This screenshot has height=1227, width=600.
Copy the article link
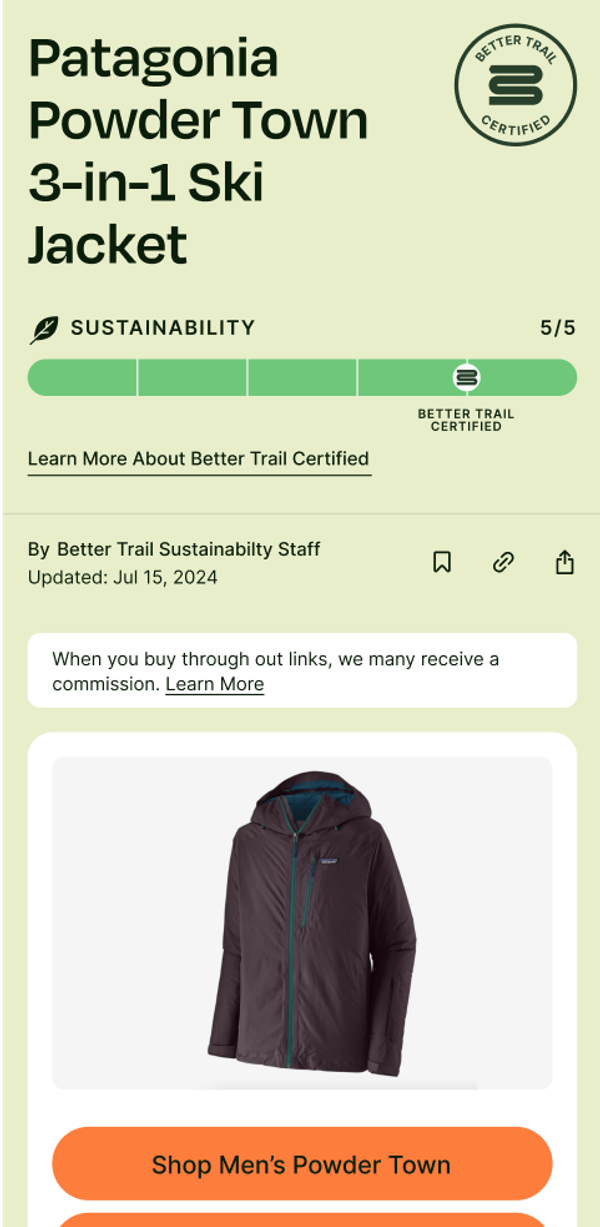[x=503, y=563]
